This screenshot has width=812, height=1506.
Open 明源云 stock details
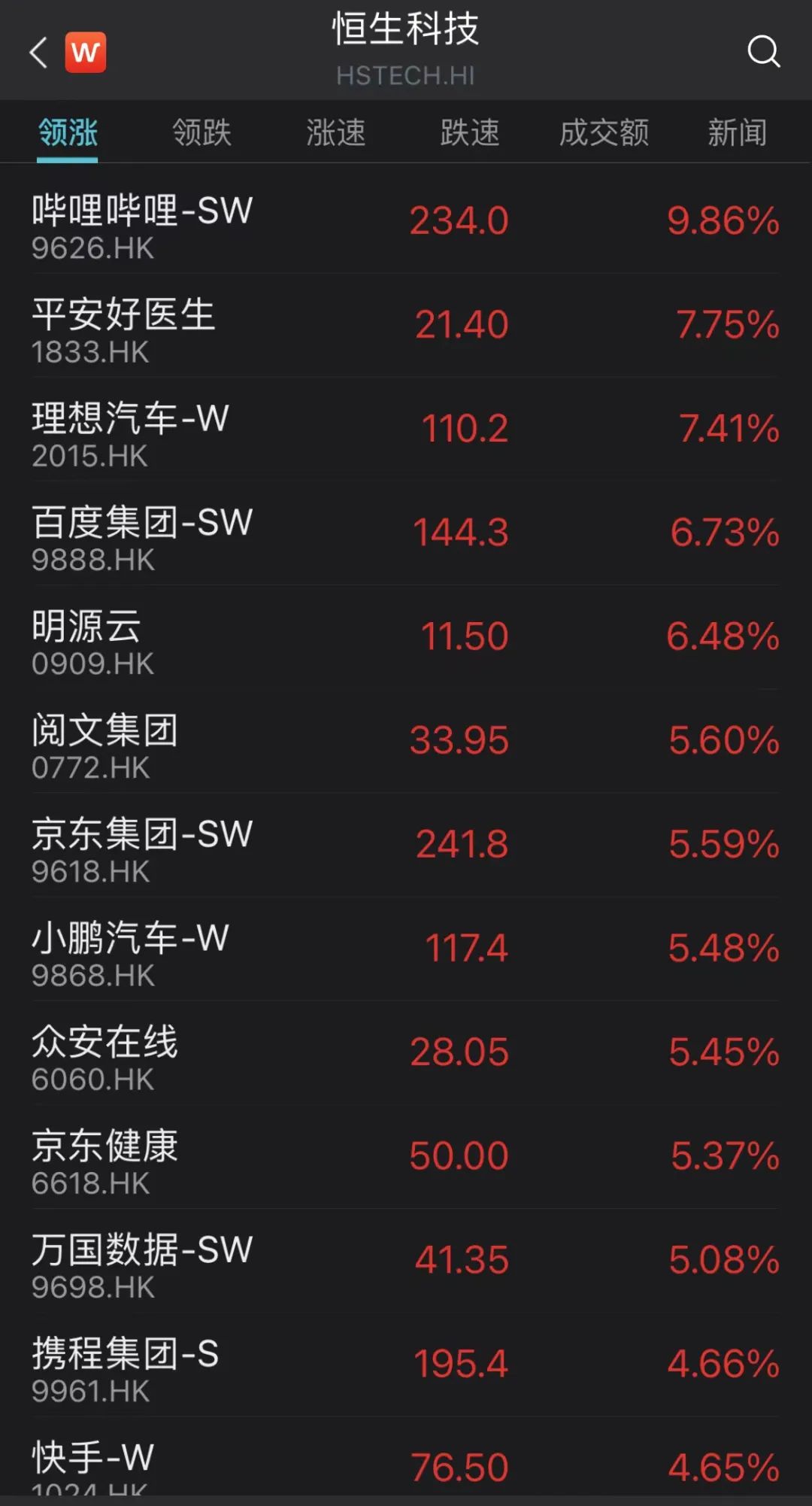click(406, 637)
